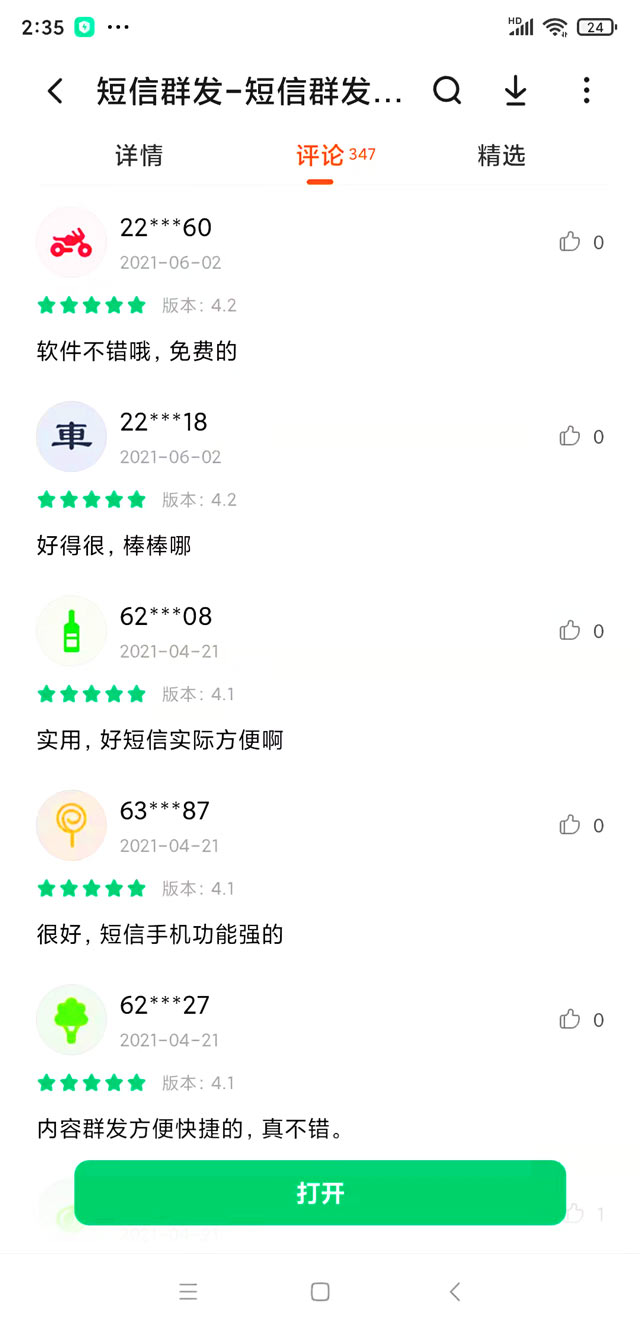640x1330 pixels.
Task: Tap the green 打开 button
Action: pos(320,1192)
